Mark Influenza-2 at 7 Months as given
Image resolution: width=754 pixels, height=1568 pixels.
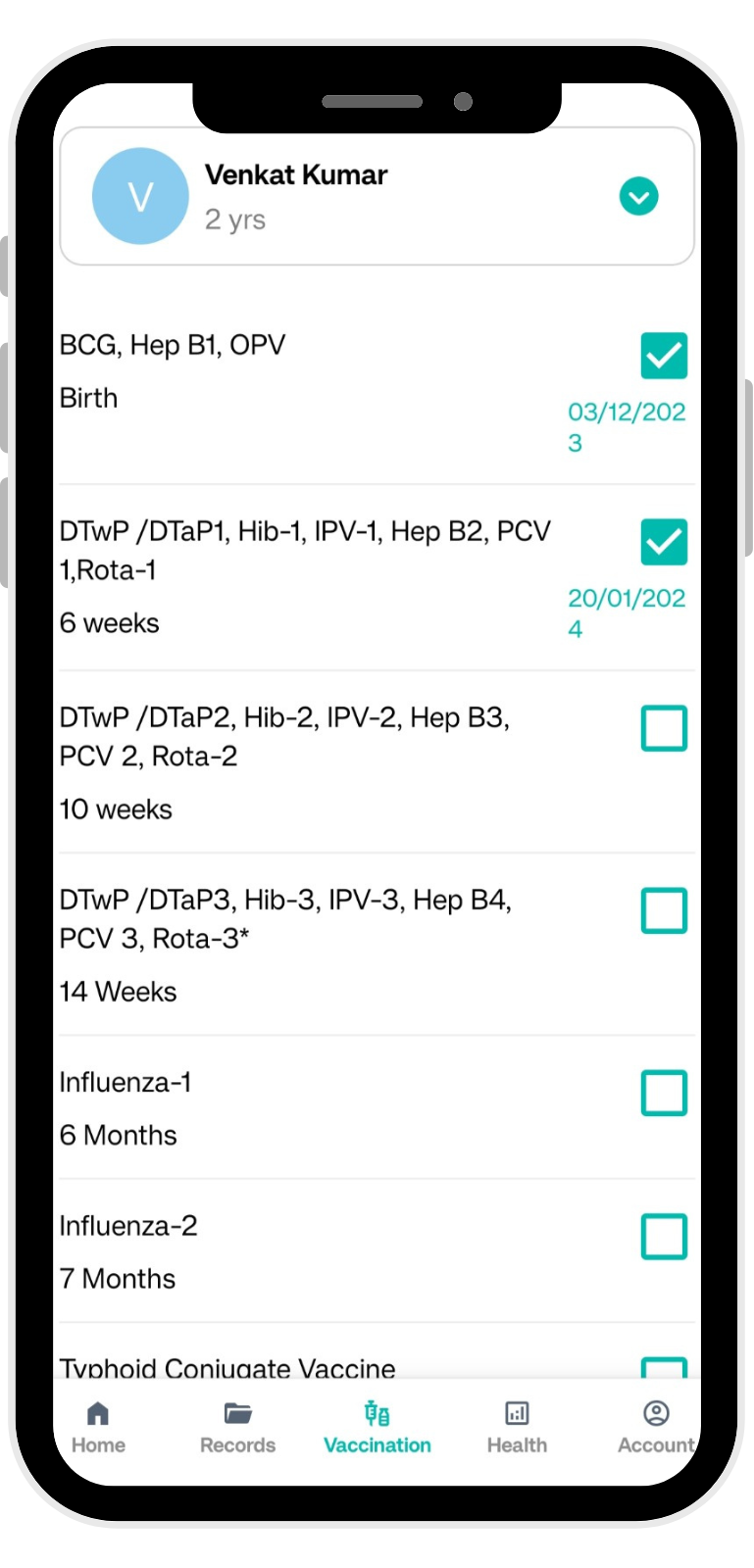tap(664, 1237)
